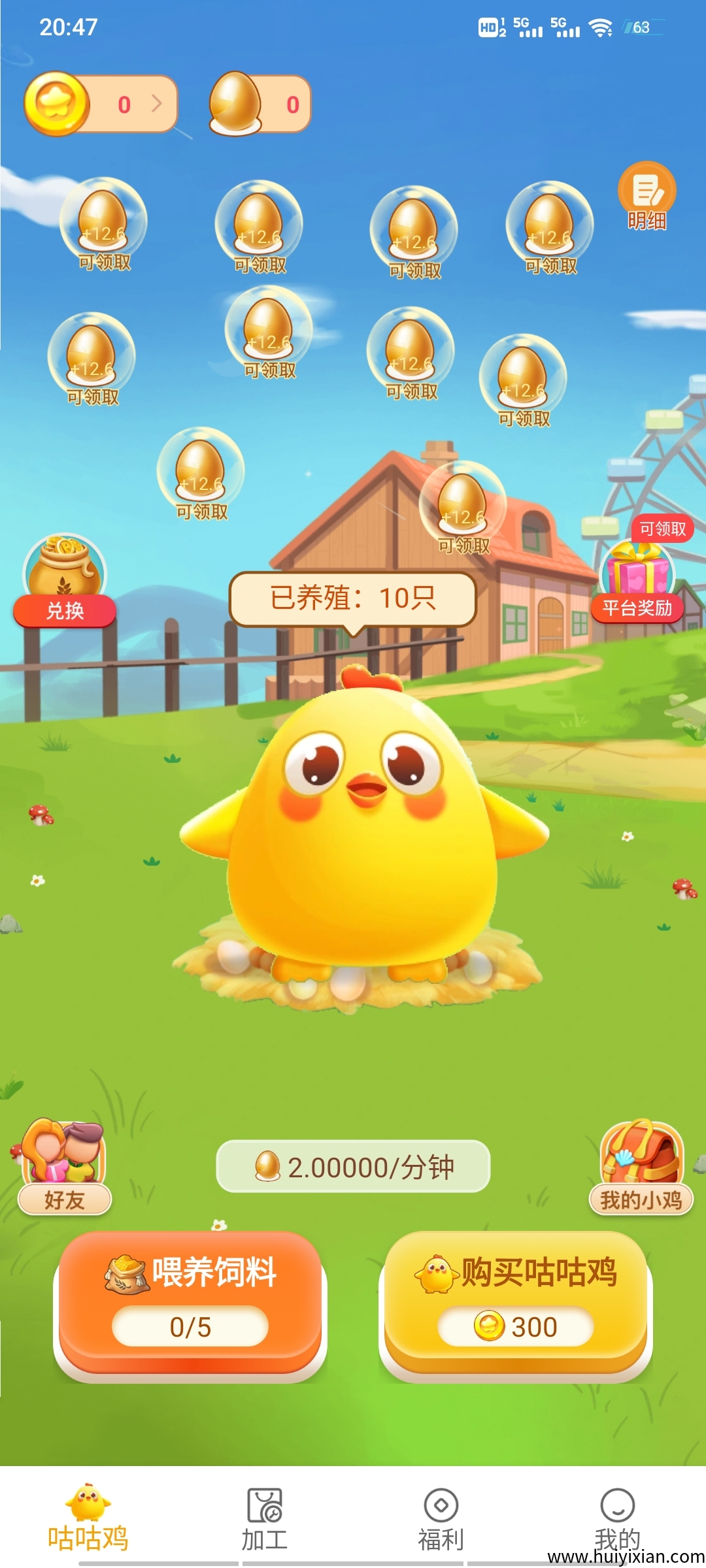Switch to the 我的 tab

[x=617, y=1520]
